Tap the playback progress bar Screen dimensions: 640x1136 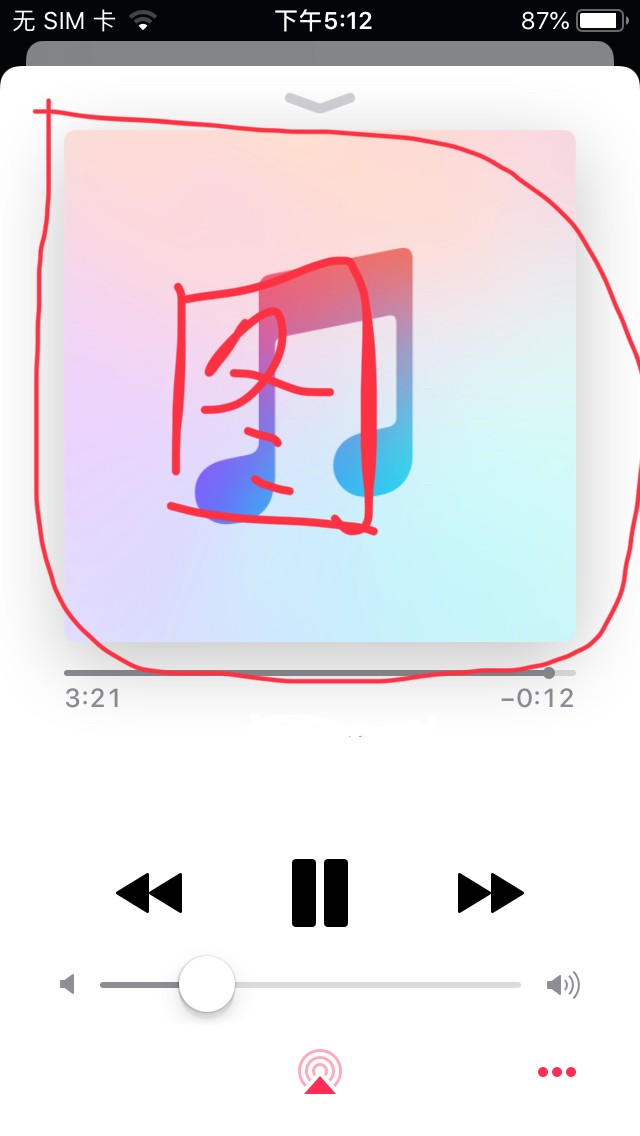pos(320,673)
